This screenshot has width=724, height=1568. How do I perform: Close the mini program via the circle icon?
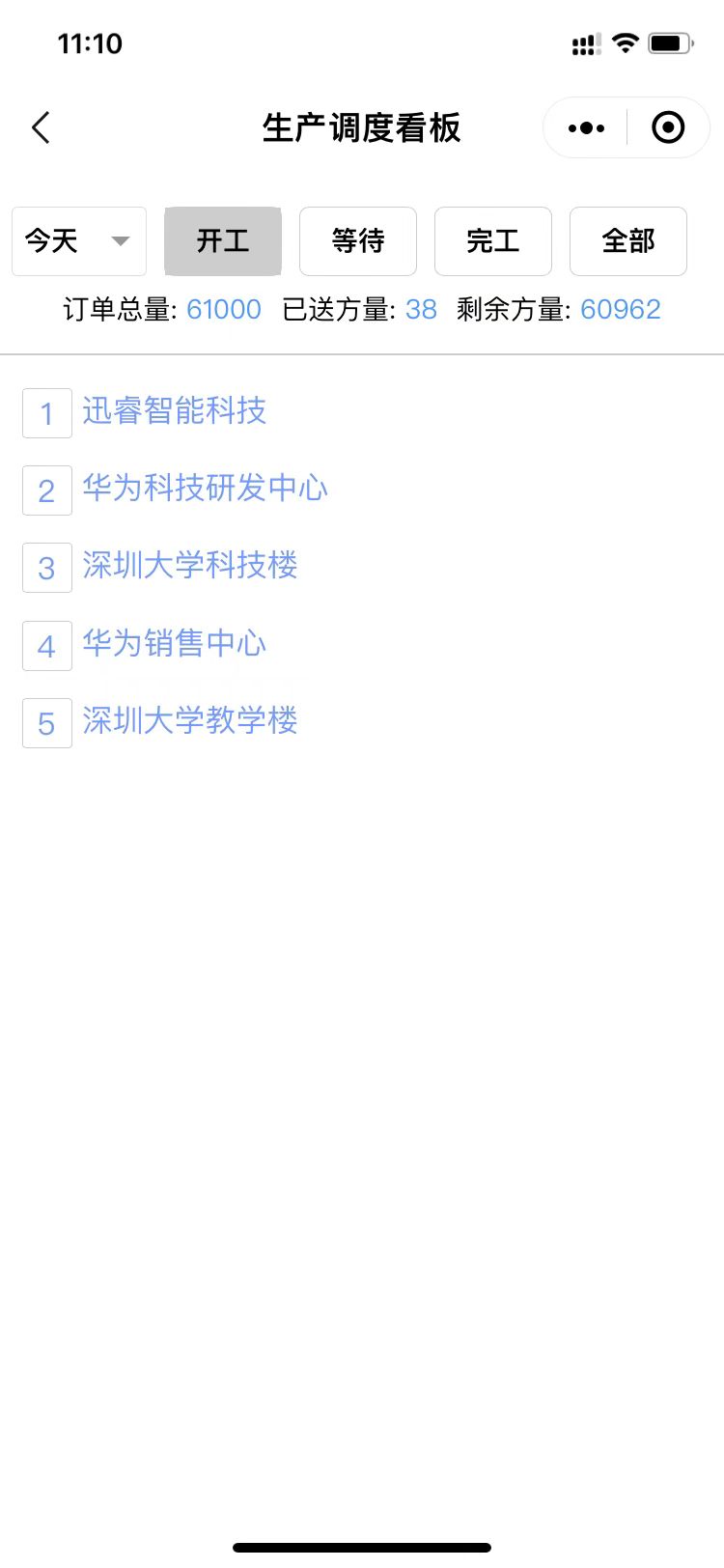[x=668, y=127]
